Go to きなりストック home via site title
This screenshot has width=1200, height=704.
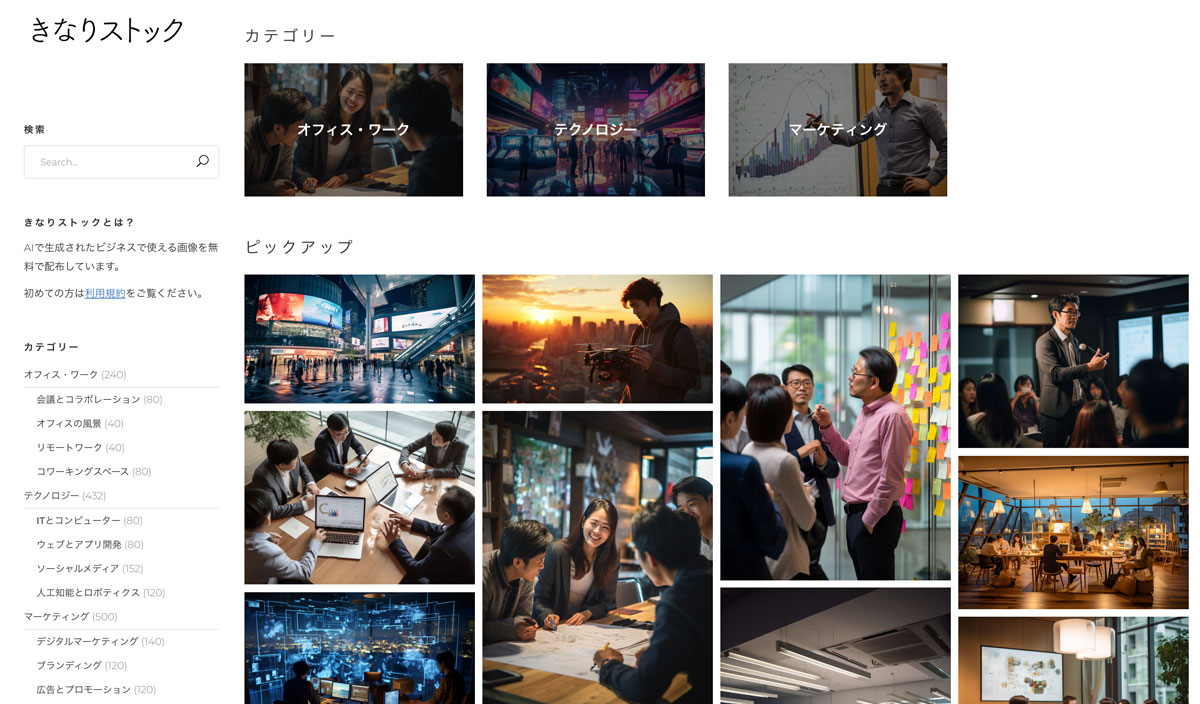107,30
